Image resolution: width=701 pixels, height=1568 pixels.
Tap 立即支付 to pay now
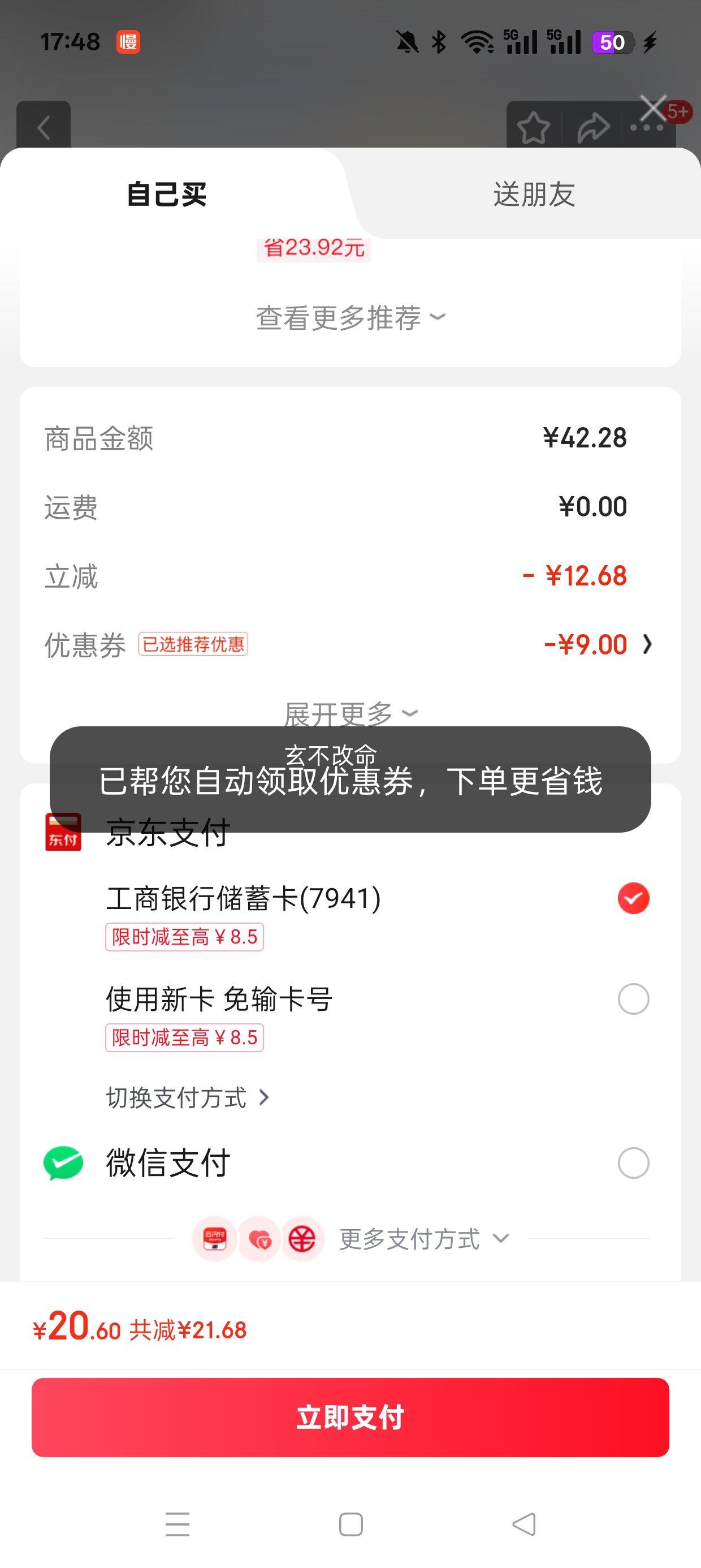[x=350, y=1417]
